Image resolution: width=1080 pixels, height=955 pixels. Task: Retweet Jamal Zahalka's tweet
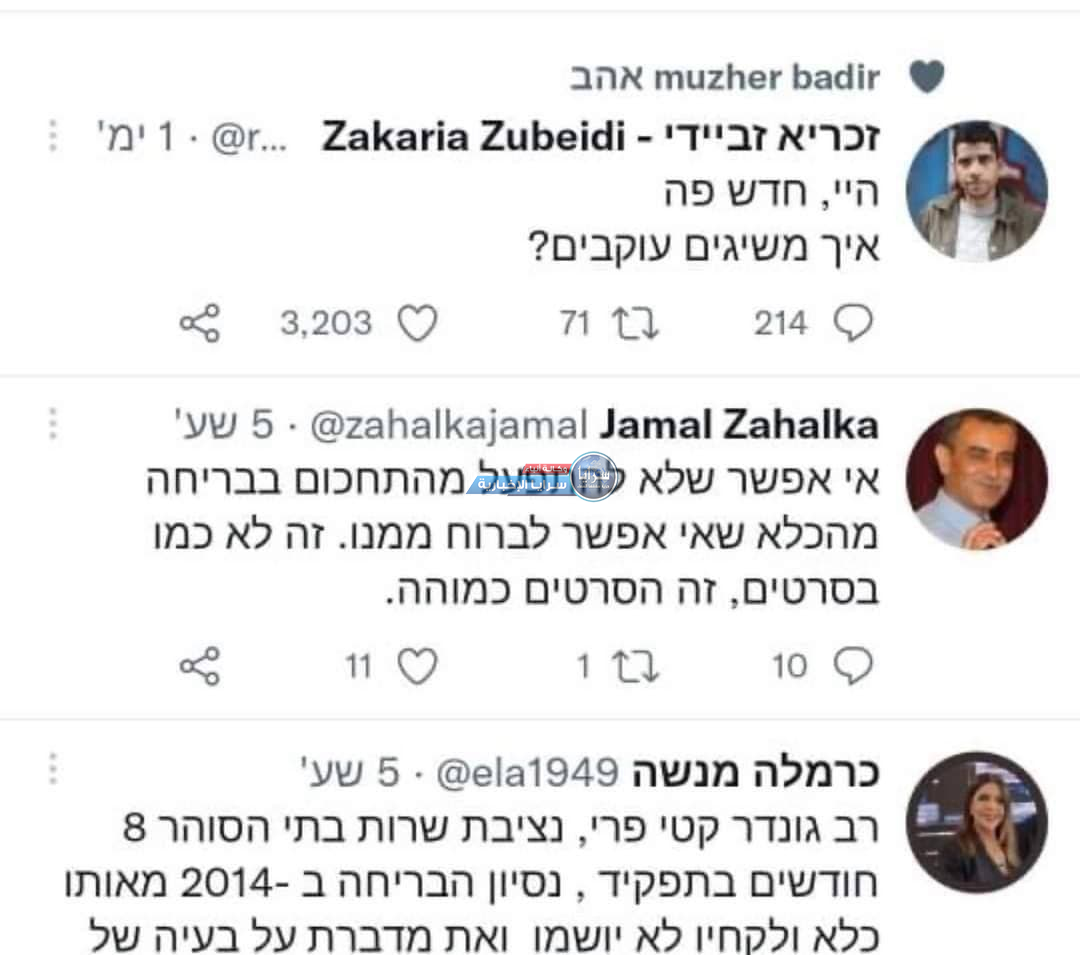tap(633, 666)
